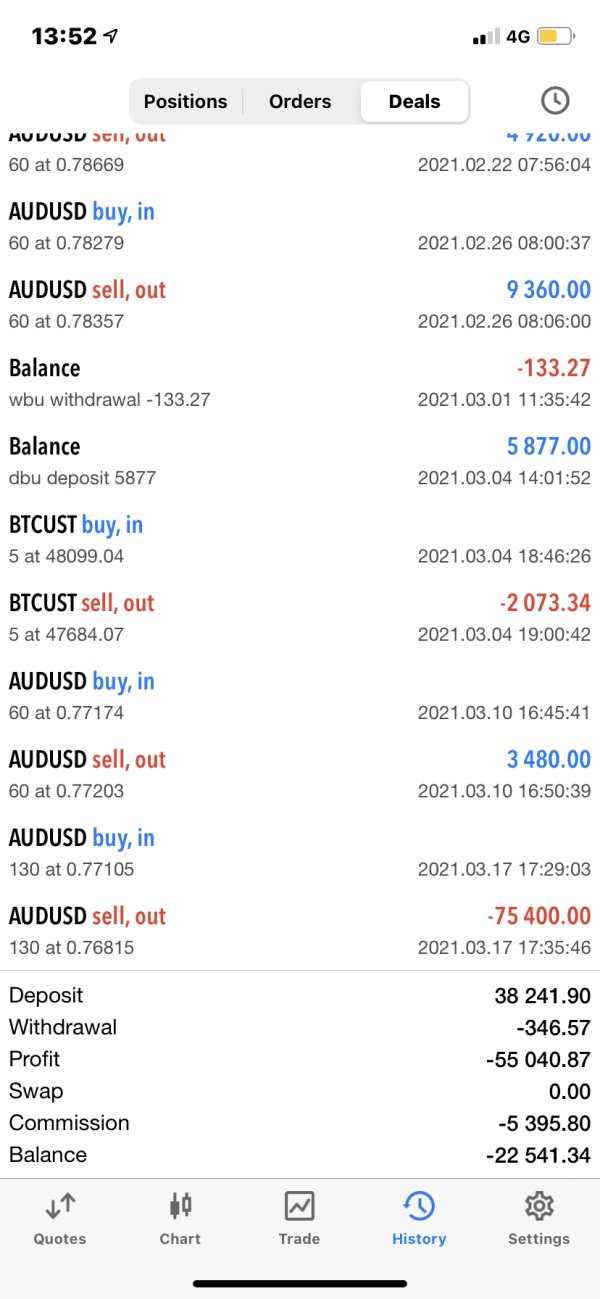Open the Trade tab

[299, 1218]
